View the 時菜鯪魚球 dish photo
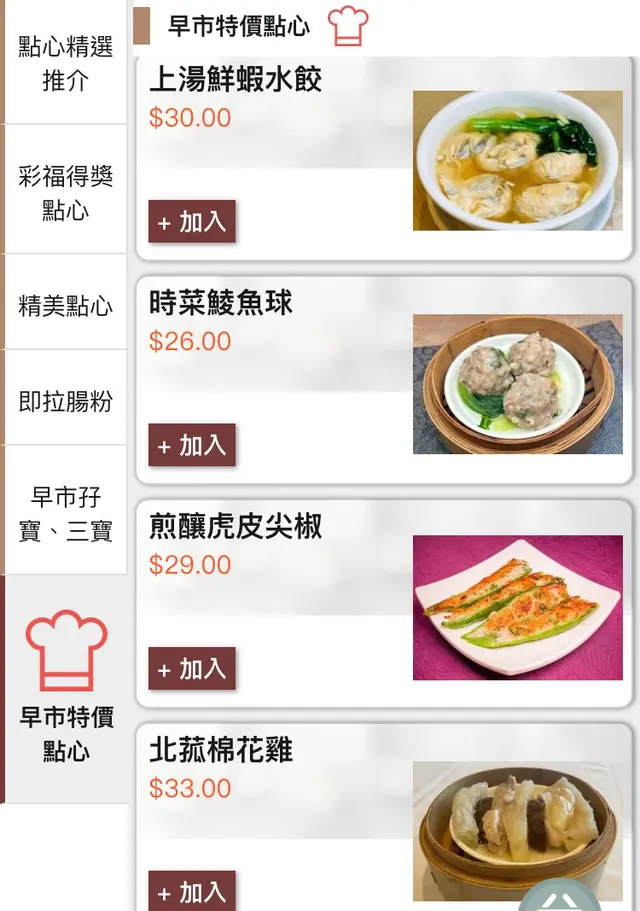The image size is (640, 911). coord(517,384)
